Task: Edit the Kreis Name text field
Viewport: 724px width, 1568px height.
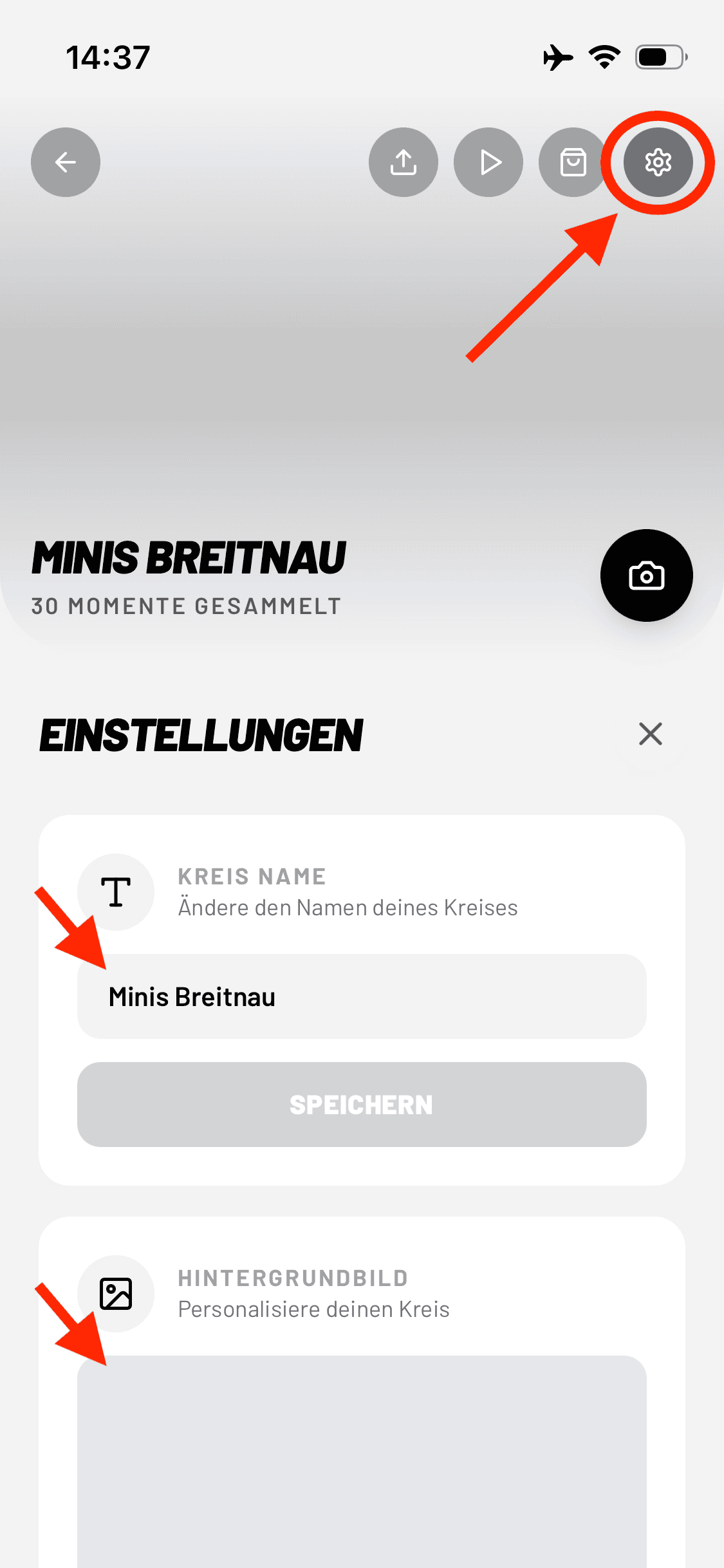Action: (x=362, y=996)
